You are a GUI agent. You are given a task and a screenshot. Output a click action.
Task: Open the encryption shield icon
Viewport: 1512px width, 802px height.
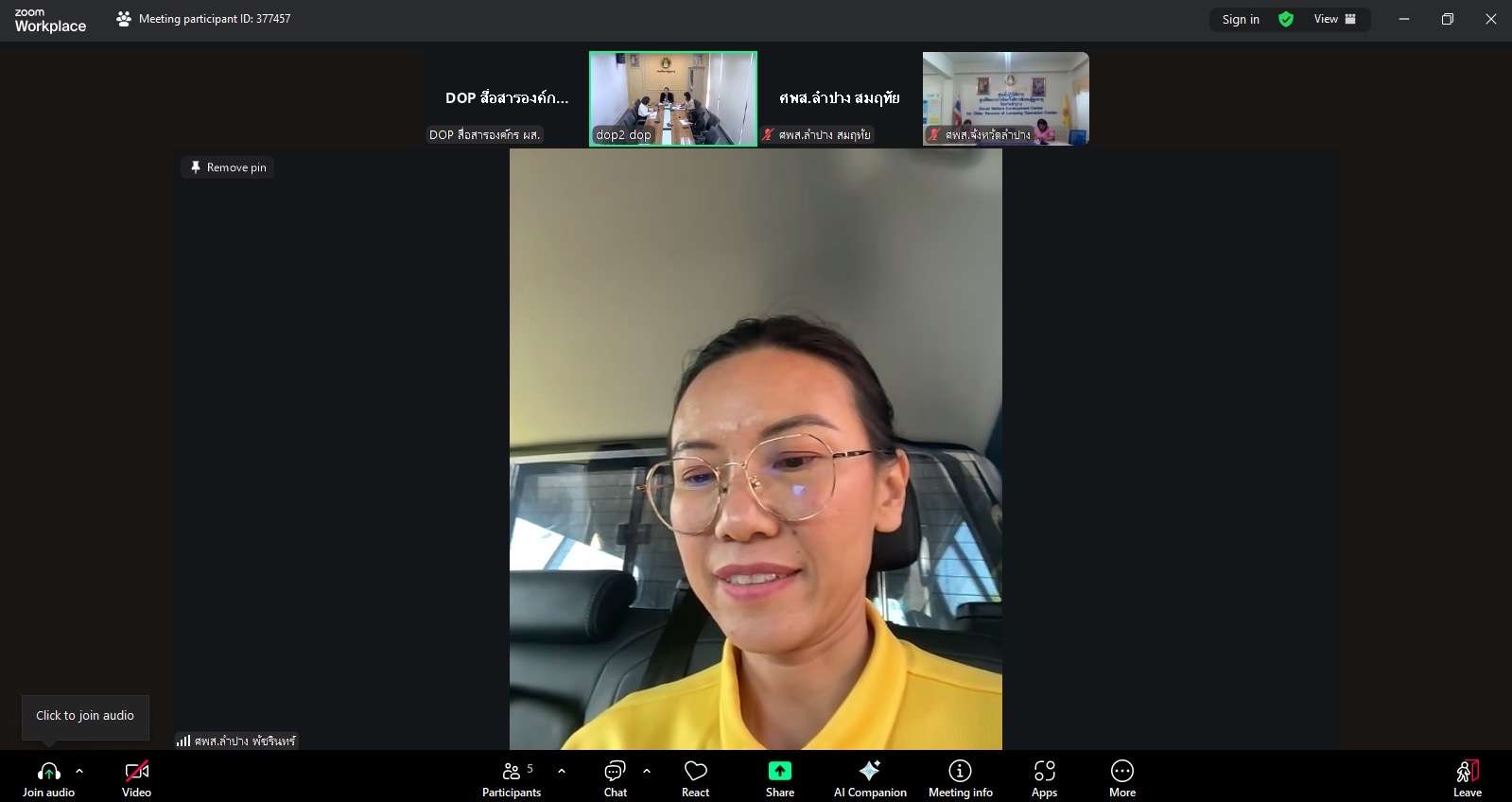coord(1286,19)
